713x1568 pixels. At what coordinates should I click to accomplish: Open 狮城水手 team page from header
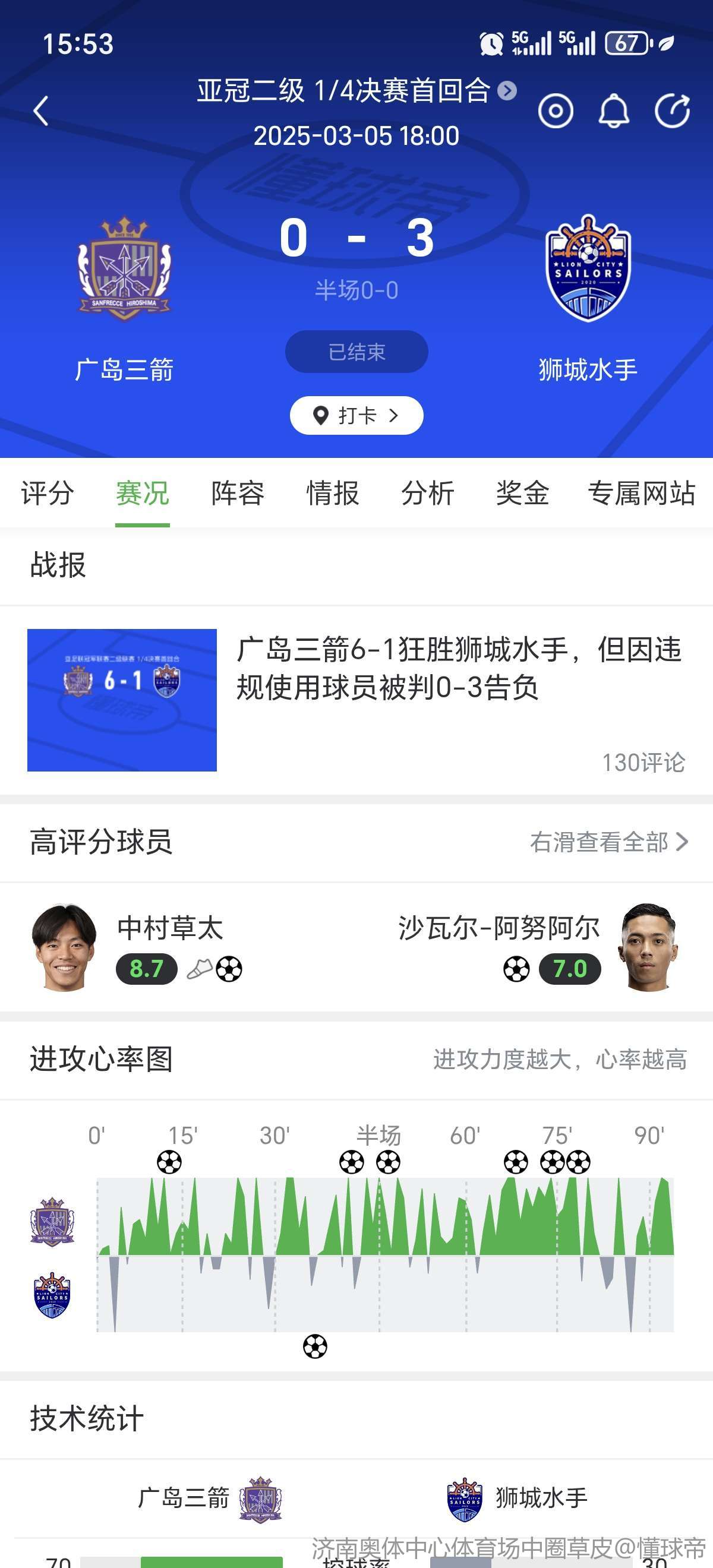pyautogui.click(x=588, y=298)
